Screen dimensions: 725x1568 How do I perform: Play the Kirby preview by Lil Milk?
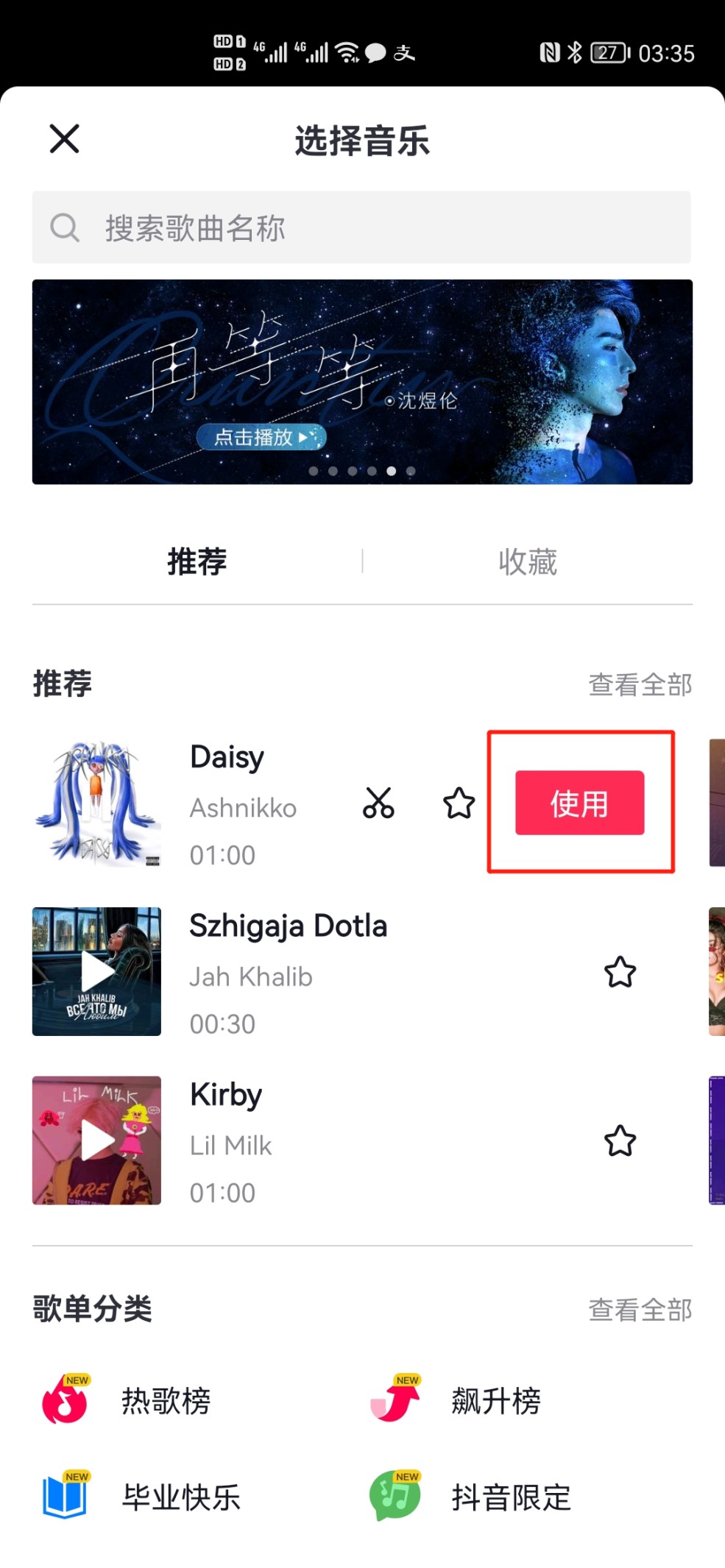(x=96, y=1140)
